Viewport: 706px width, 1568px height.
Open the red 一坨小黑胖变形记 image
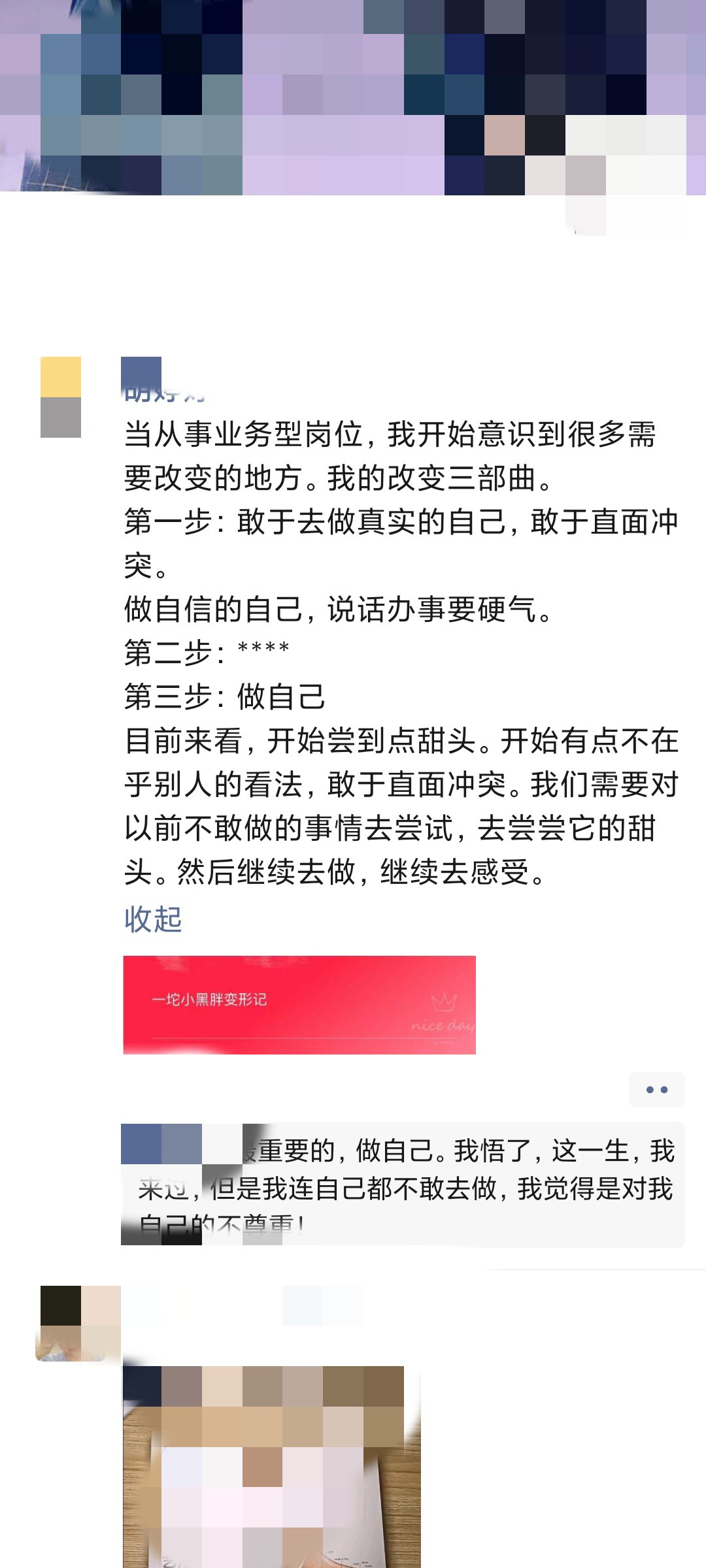point(299,1005)
